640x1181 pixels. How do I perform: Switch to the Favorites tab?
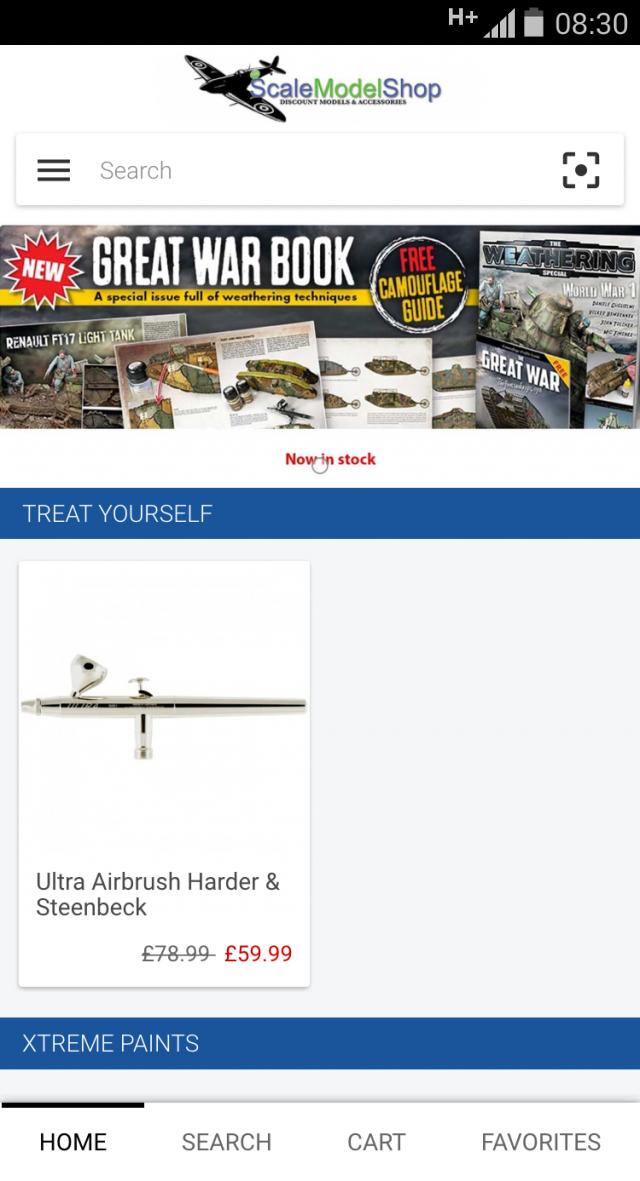coord(541,1142)
